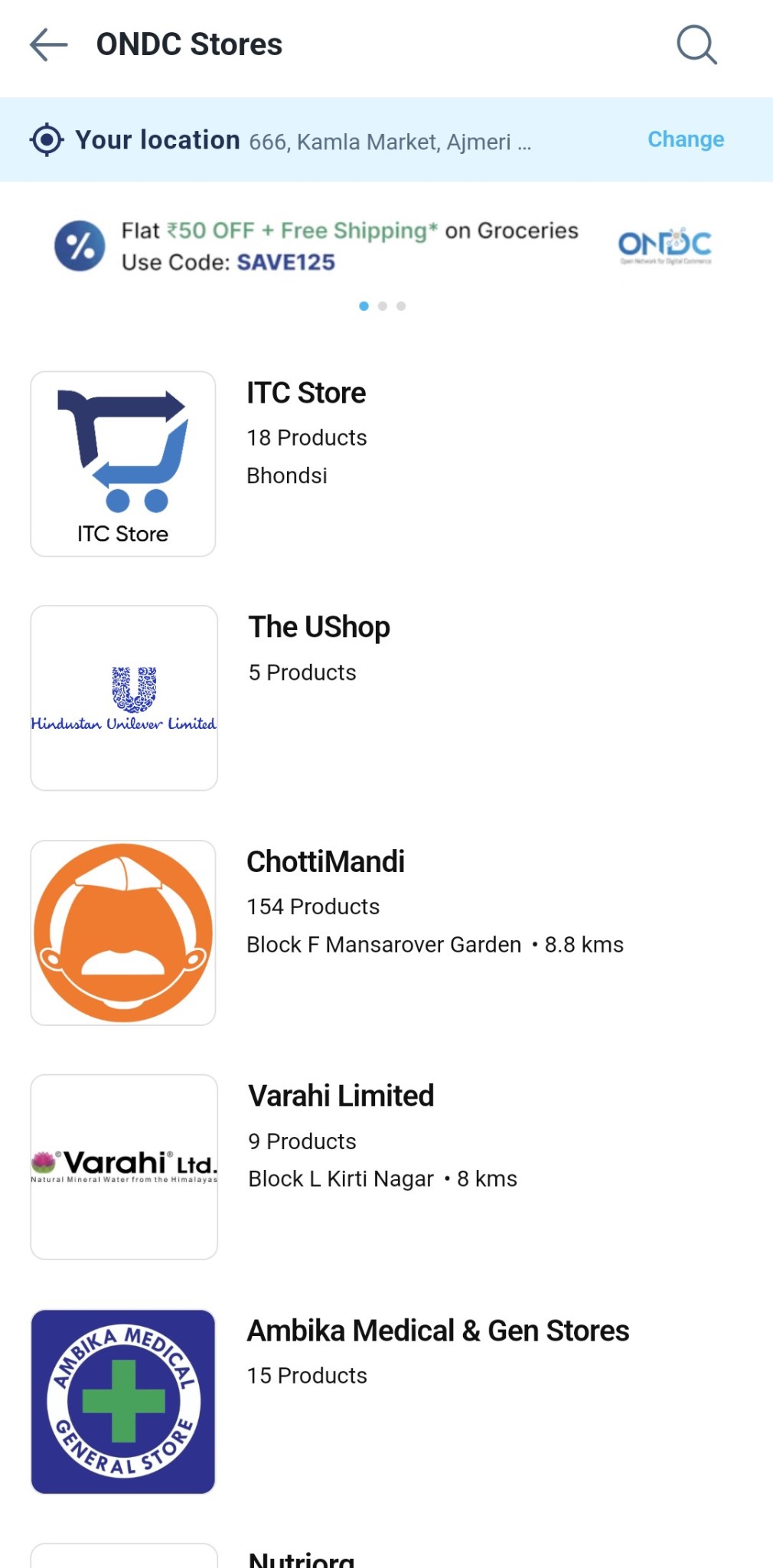Viewport: 773px width, 1568px height.
Task: Select Ambika Medical & Gen Stores
Action: [x=437, y=1331]
